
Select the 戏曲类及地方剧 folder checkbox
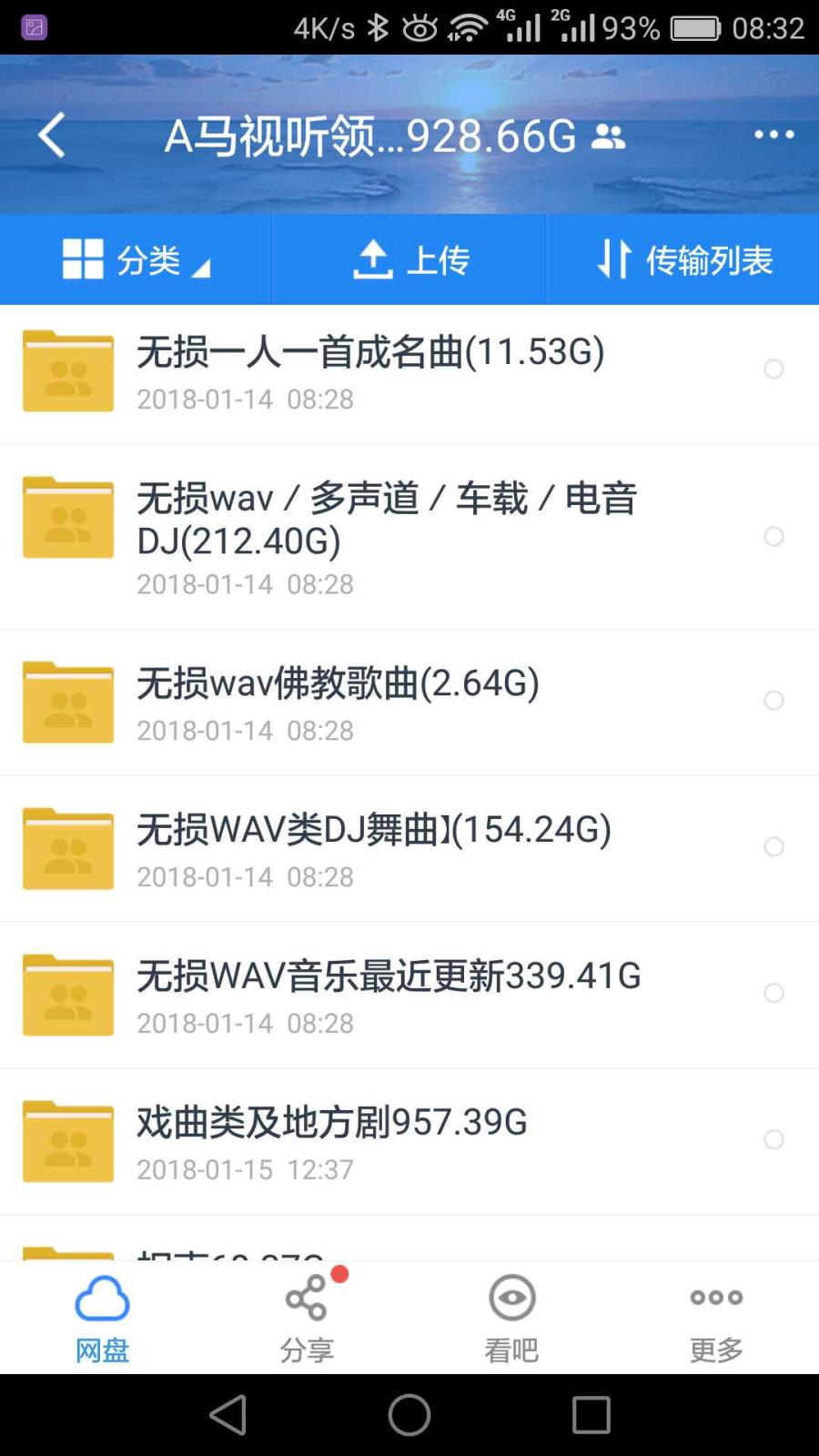tap(773, 1139)
